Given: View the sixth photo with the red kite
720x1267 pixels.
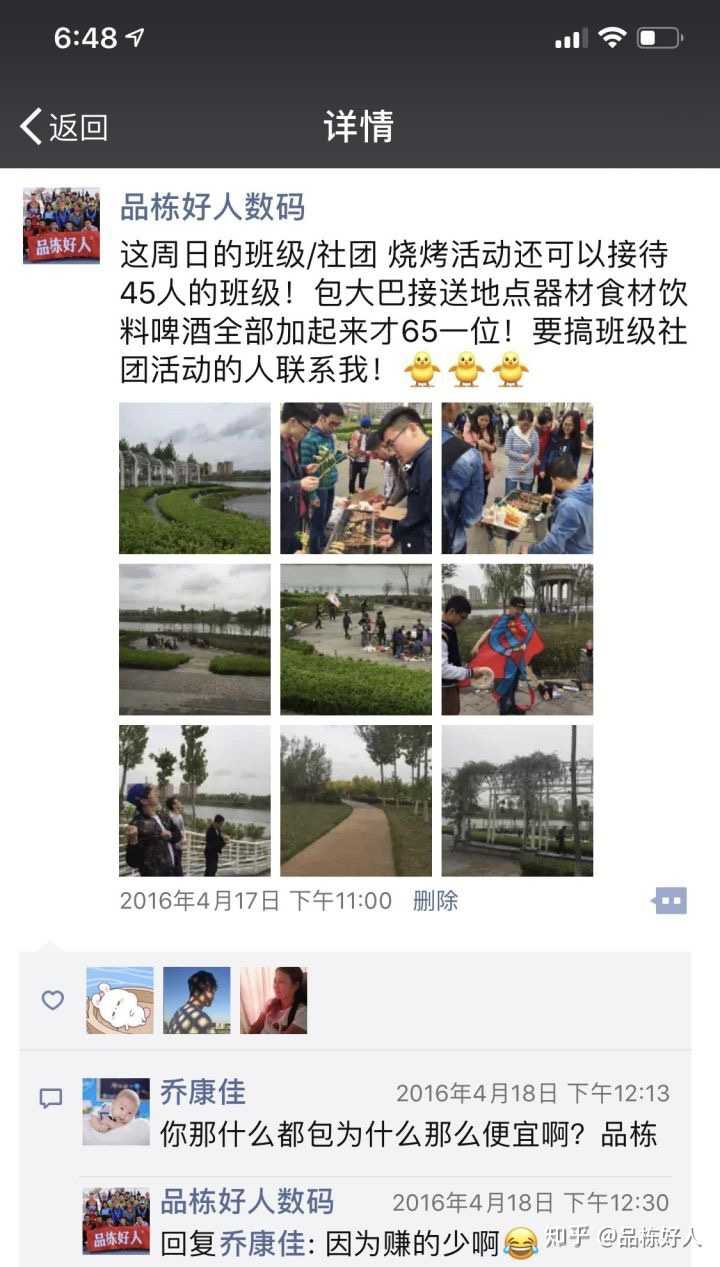Looking at the screenshot, I should (517, 639).
